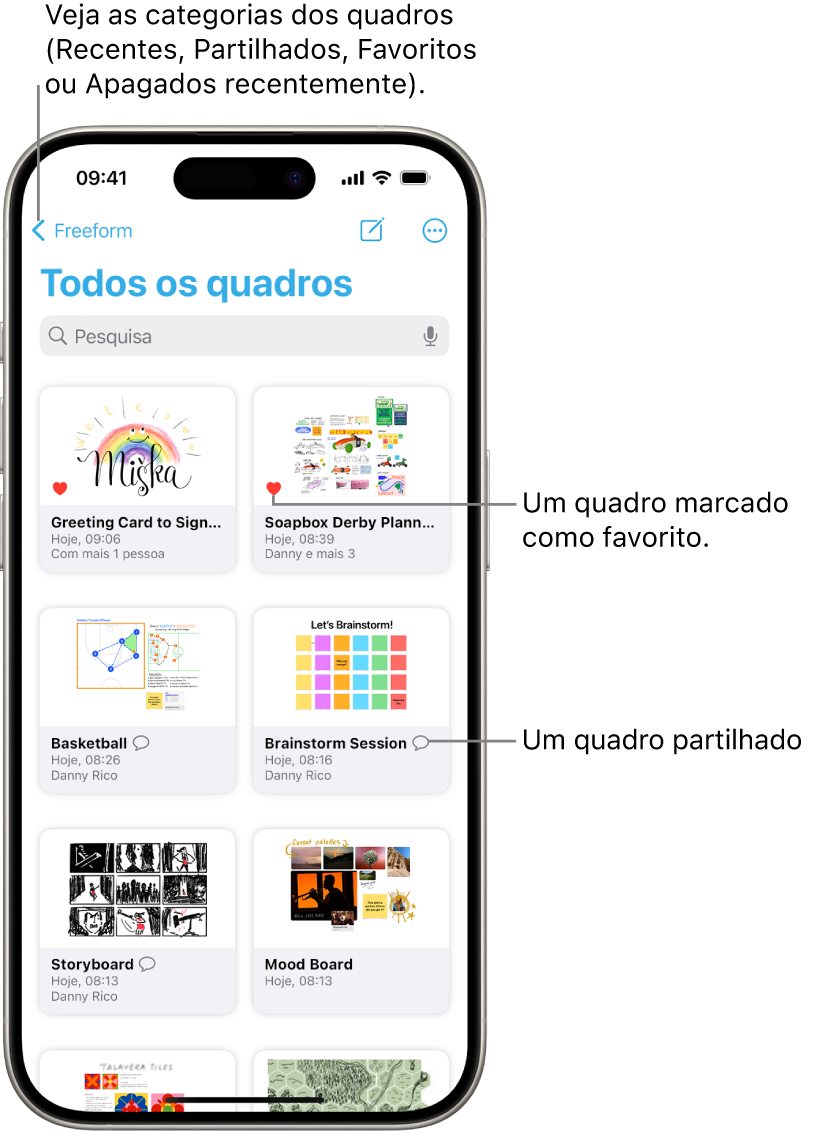
Task: Open the more options ellipsis menu
Action: tap(435, 231)
